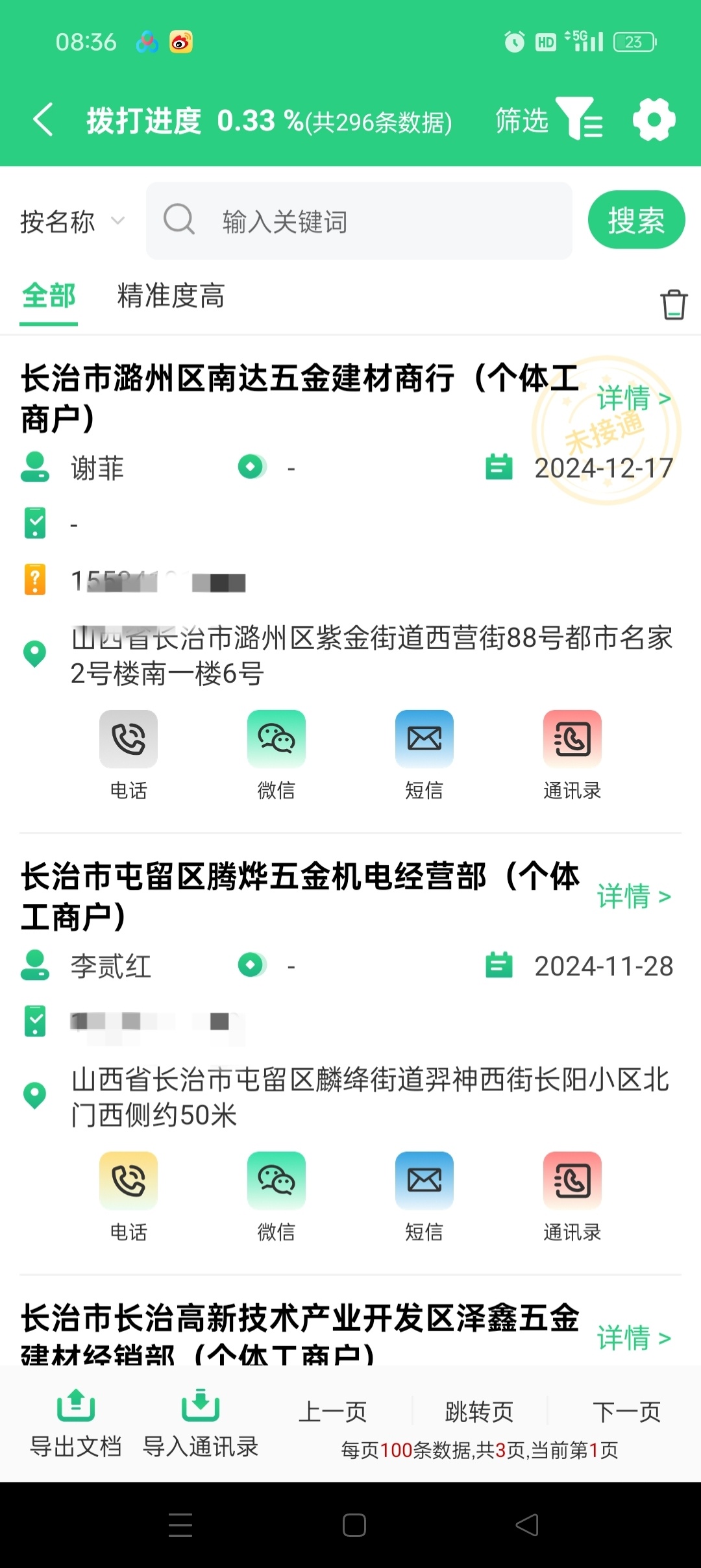Viewport: 701px width, 1568px height.
Task: Expand the 按名称 search type dropdown
Action: (71, 222)
